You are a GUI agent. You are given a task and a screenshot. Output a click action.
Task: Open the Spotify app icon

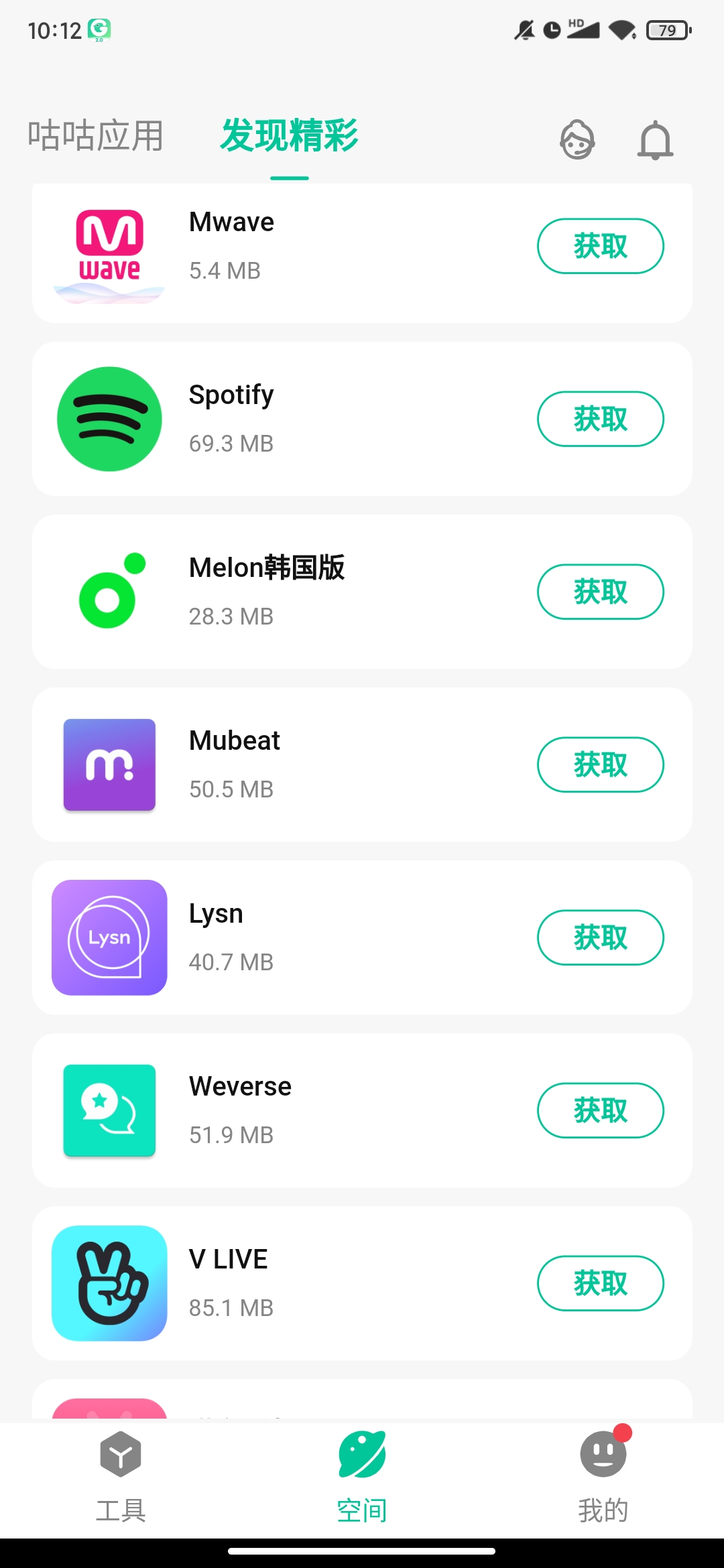(x=109, y=417)
